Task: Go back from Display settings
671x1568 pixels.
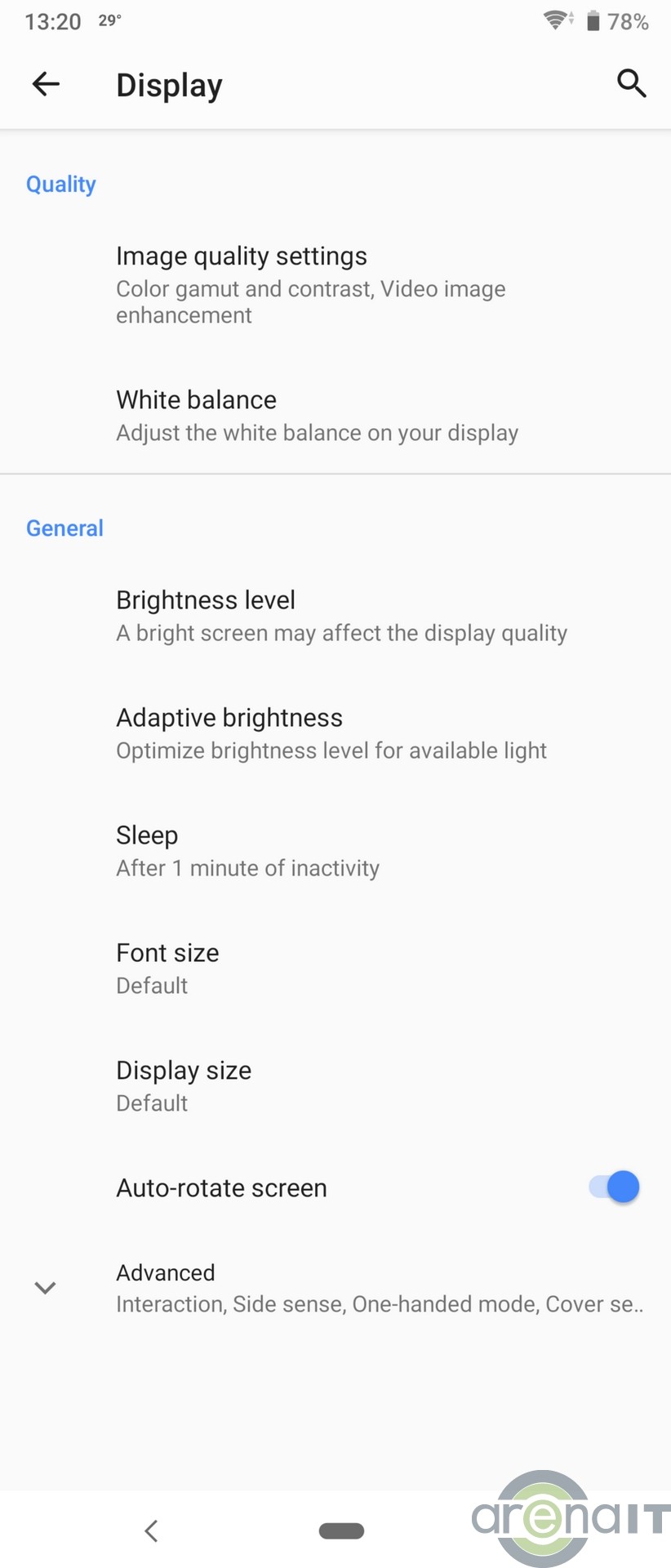Action: pos(46,84)
